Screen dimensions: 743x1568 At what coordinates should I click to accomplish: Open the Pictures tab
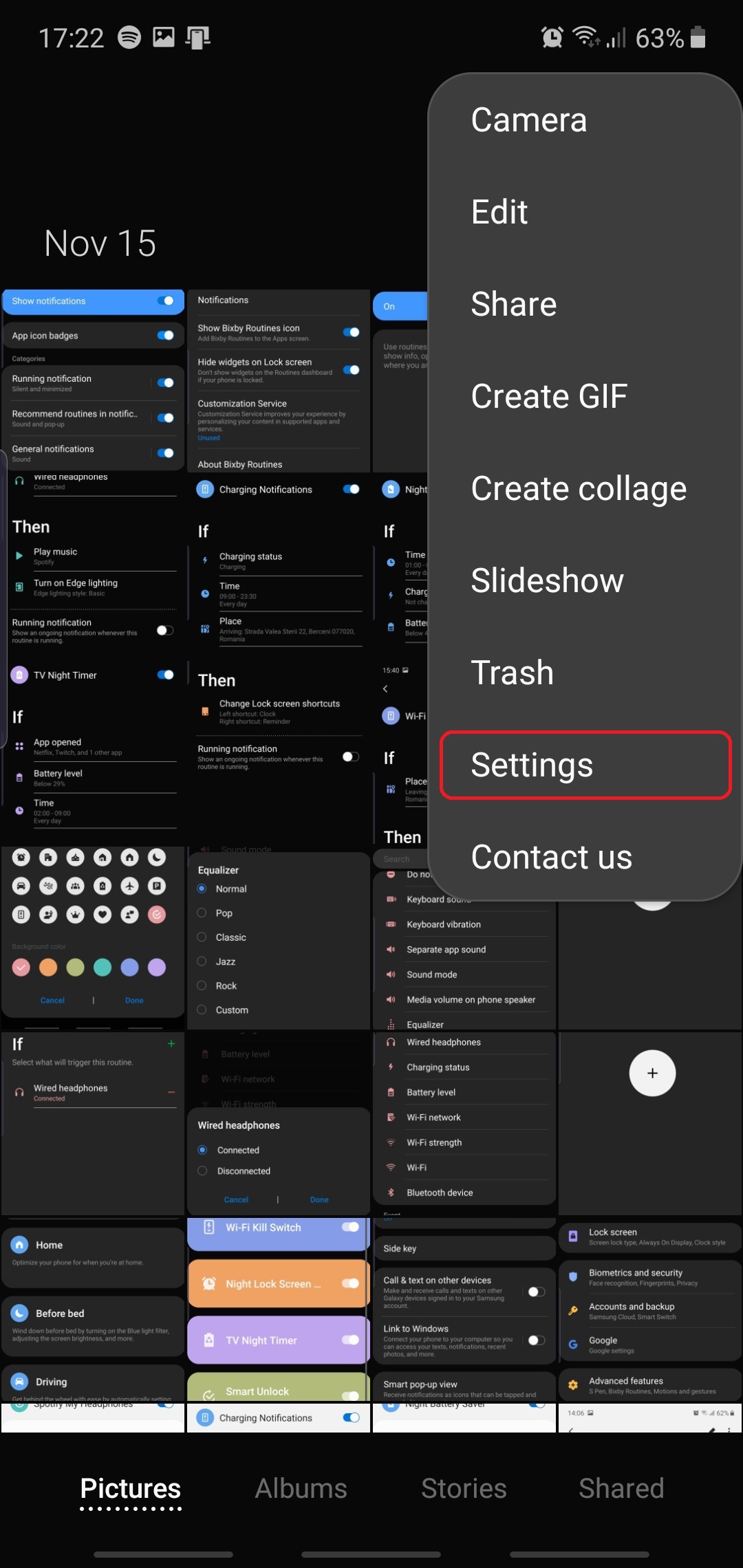coord(130,1488)
